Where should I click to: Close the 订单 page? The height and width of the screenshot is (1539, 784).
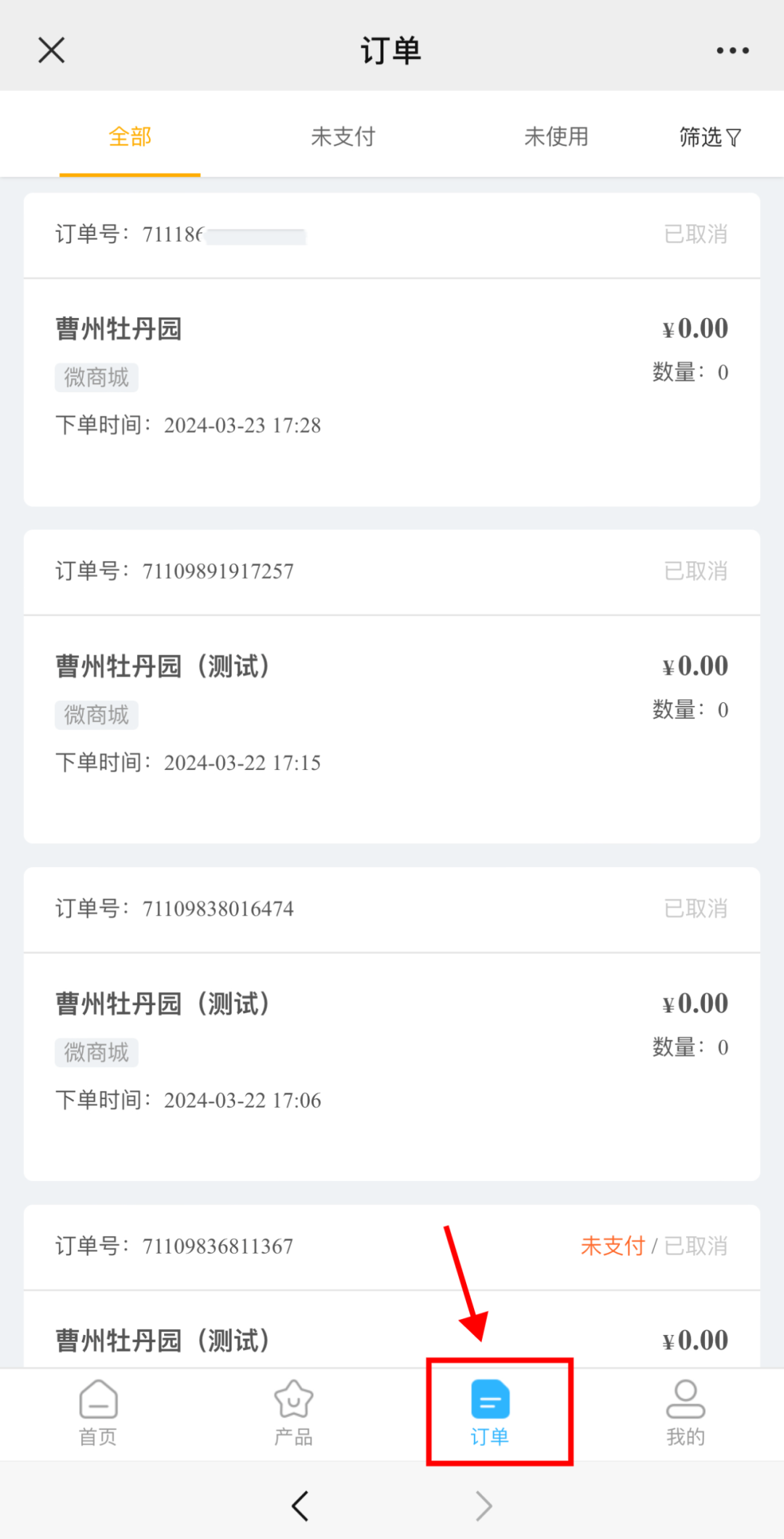click(x=52, y=51)
